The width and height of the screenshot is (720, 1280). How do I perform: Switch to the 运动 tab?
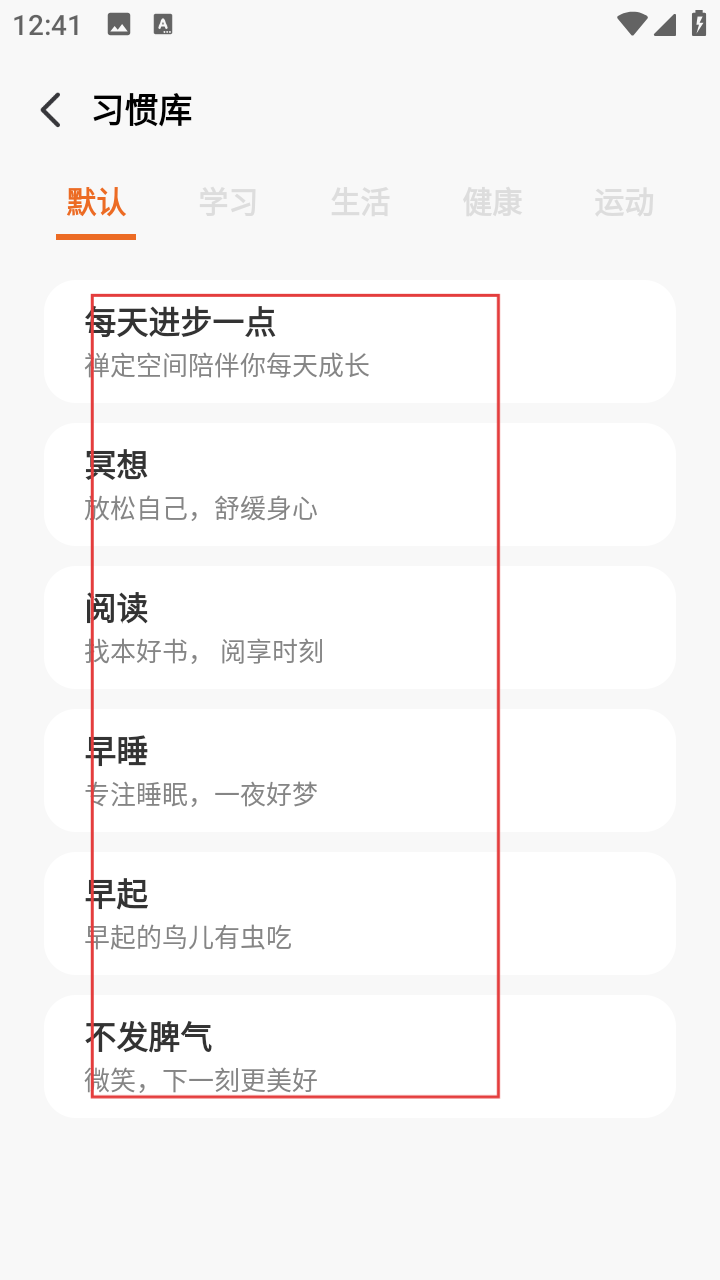(624, 202)
